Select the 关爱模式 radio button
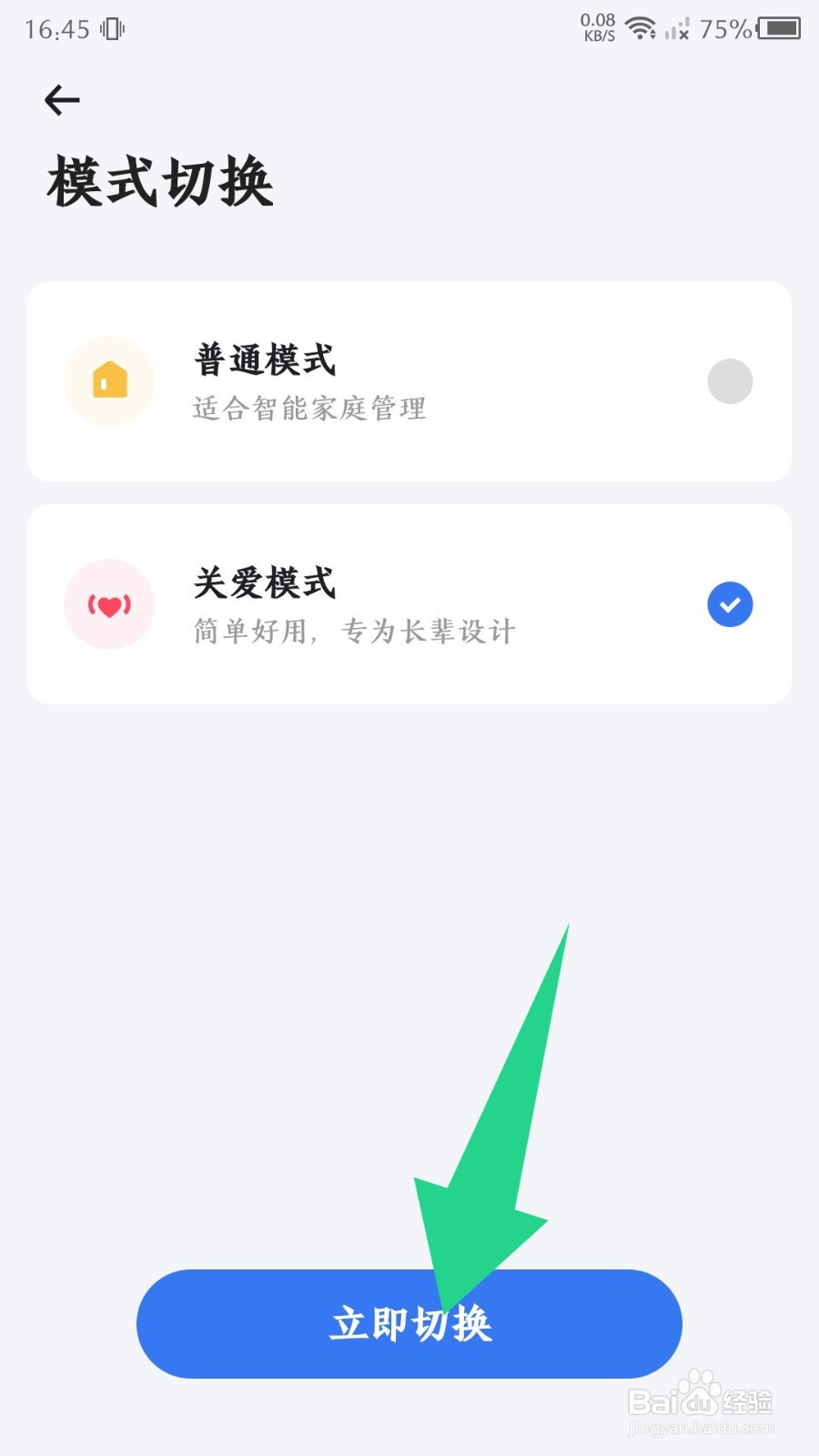The width and height of the screenshot is (819, 1456). click(730, 604)
